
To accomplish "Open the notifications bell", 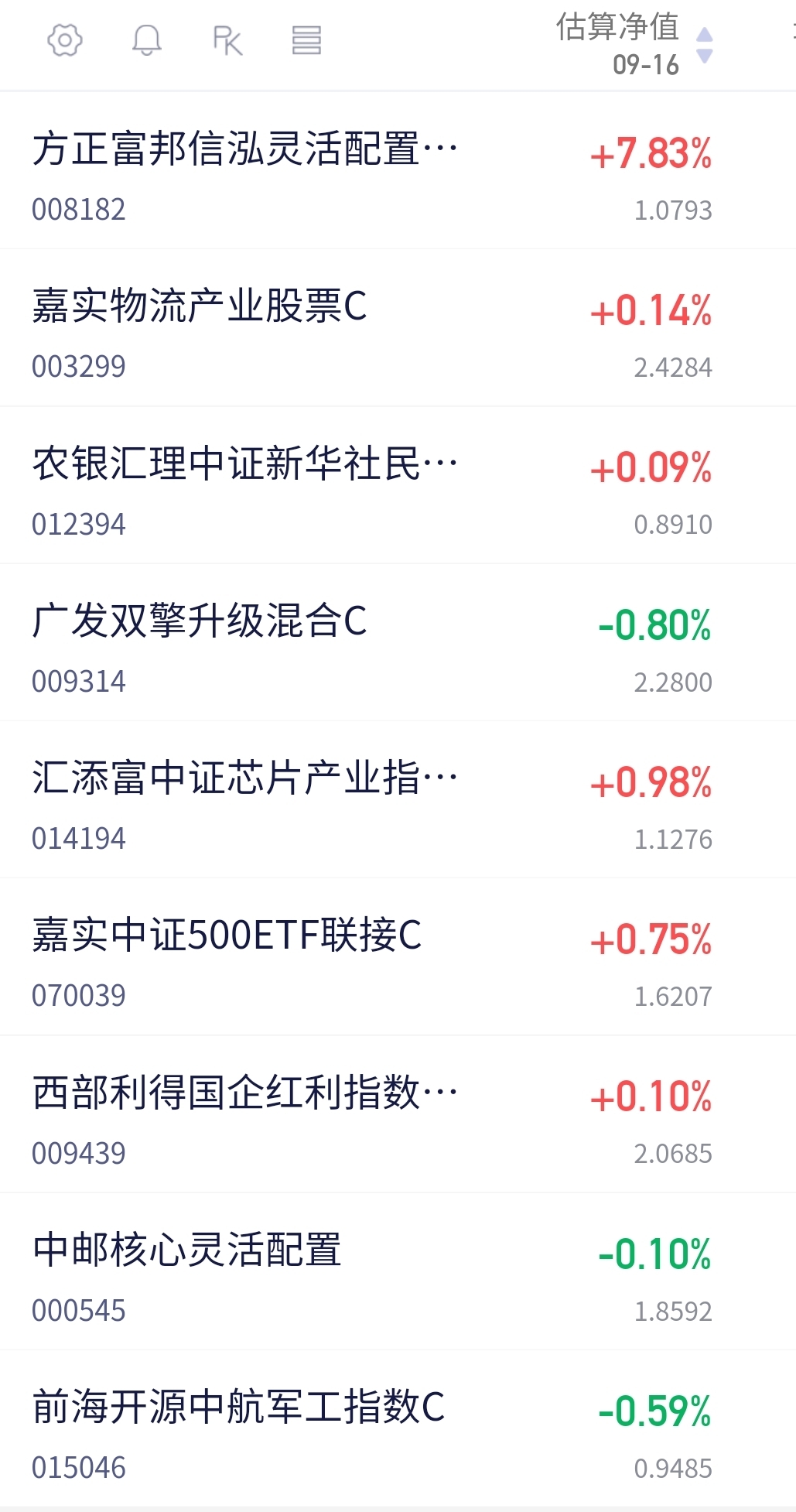I will pyautogui.click(x=146, y=40).
